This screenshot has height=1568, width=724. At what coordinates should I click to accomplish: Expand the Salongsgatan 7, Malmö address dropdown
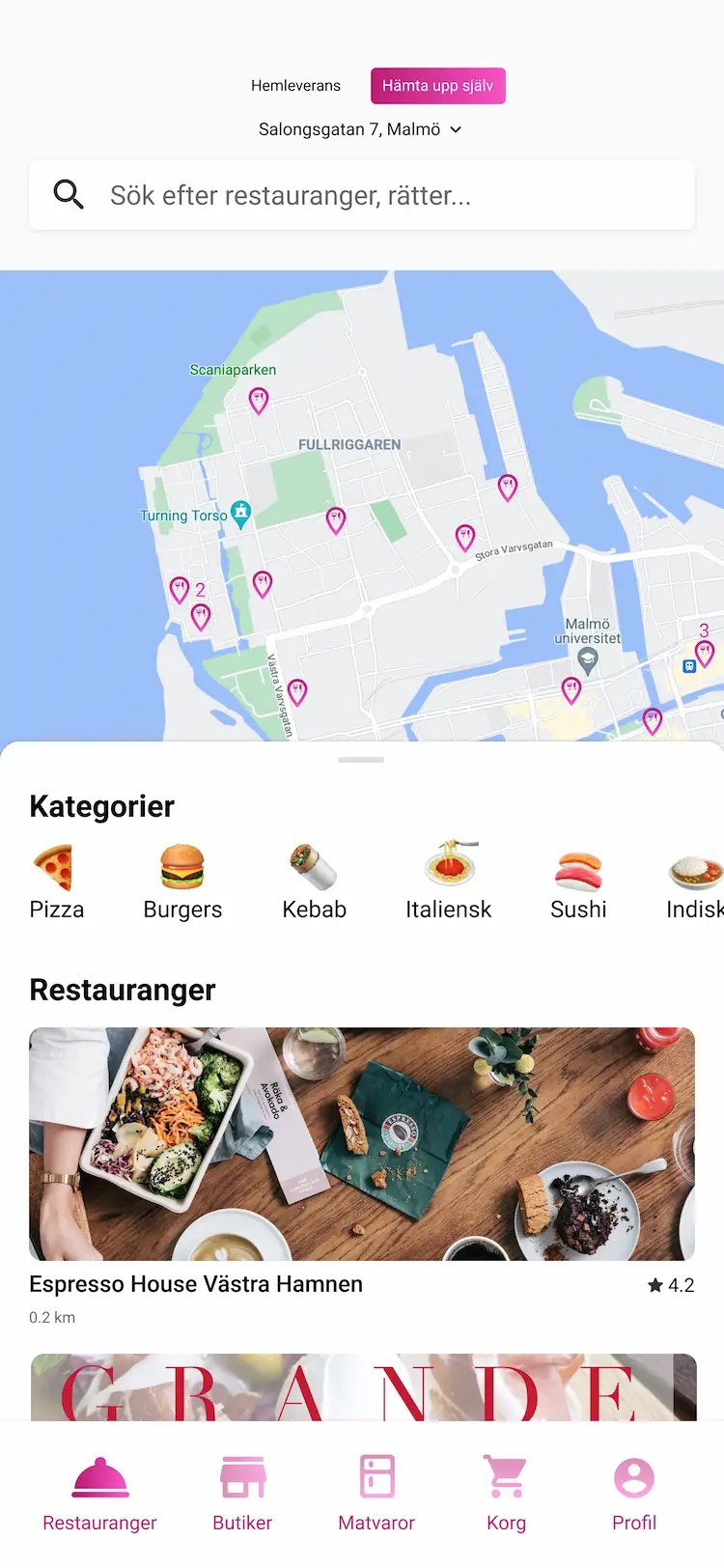click(360, 129)
